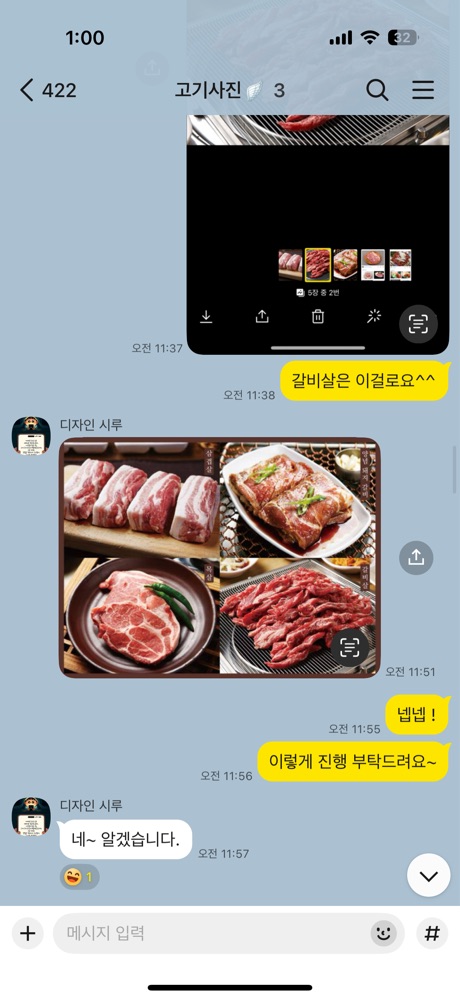Search within the 고기사진 chat
460x1000 pixels.
point(377,90)
